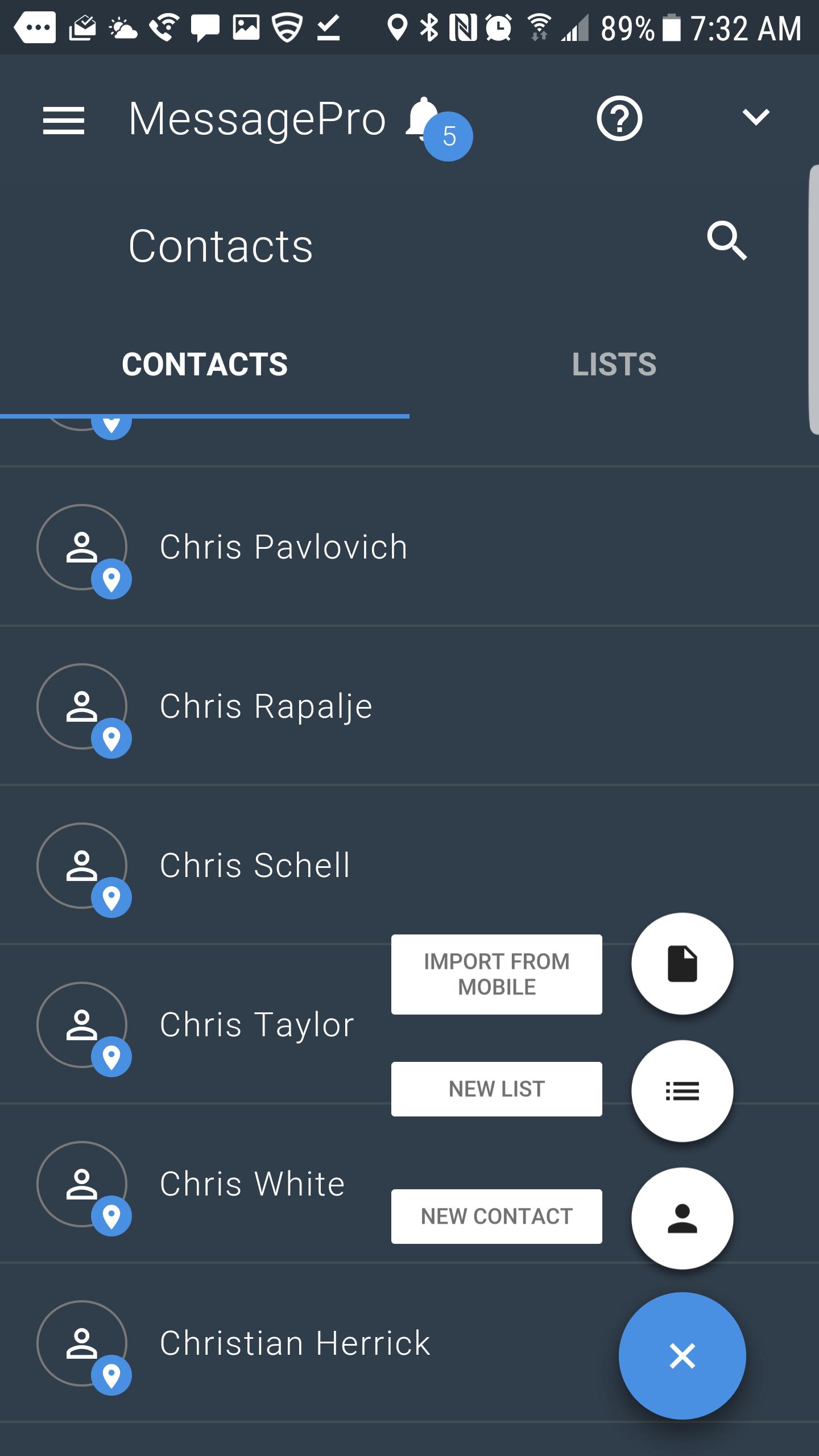Open the hamburger navigation menu
This screenshot has width=819, height=1456.
(x=64, y=121)
